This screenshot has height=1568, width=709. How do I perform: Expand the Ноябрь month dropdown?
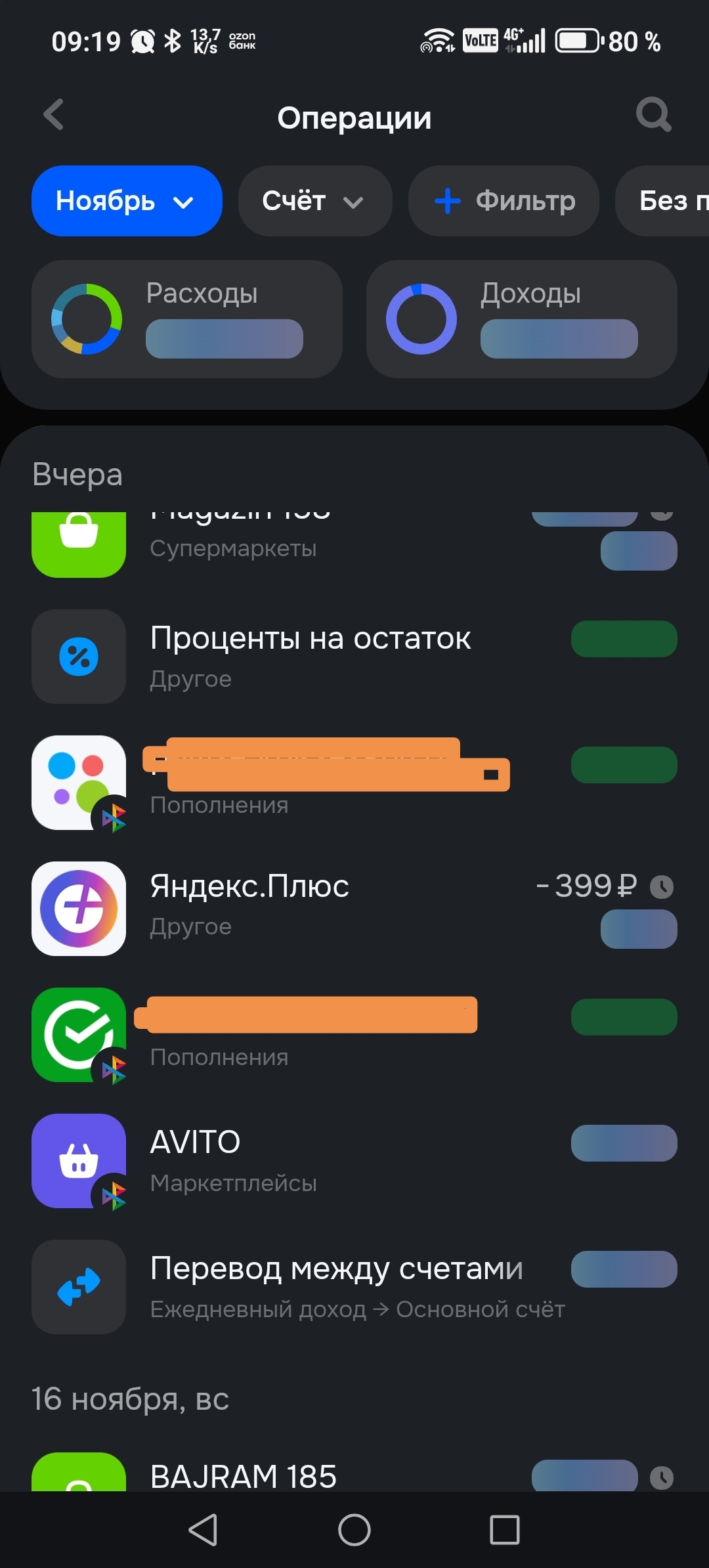click(127, 201)
